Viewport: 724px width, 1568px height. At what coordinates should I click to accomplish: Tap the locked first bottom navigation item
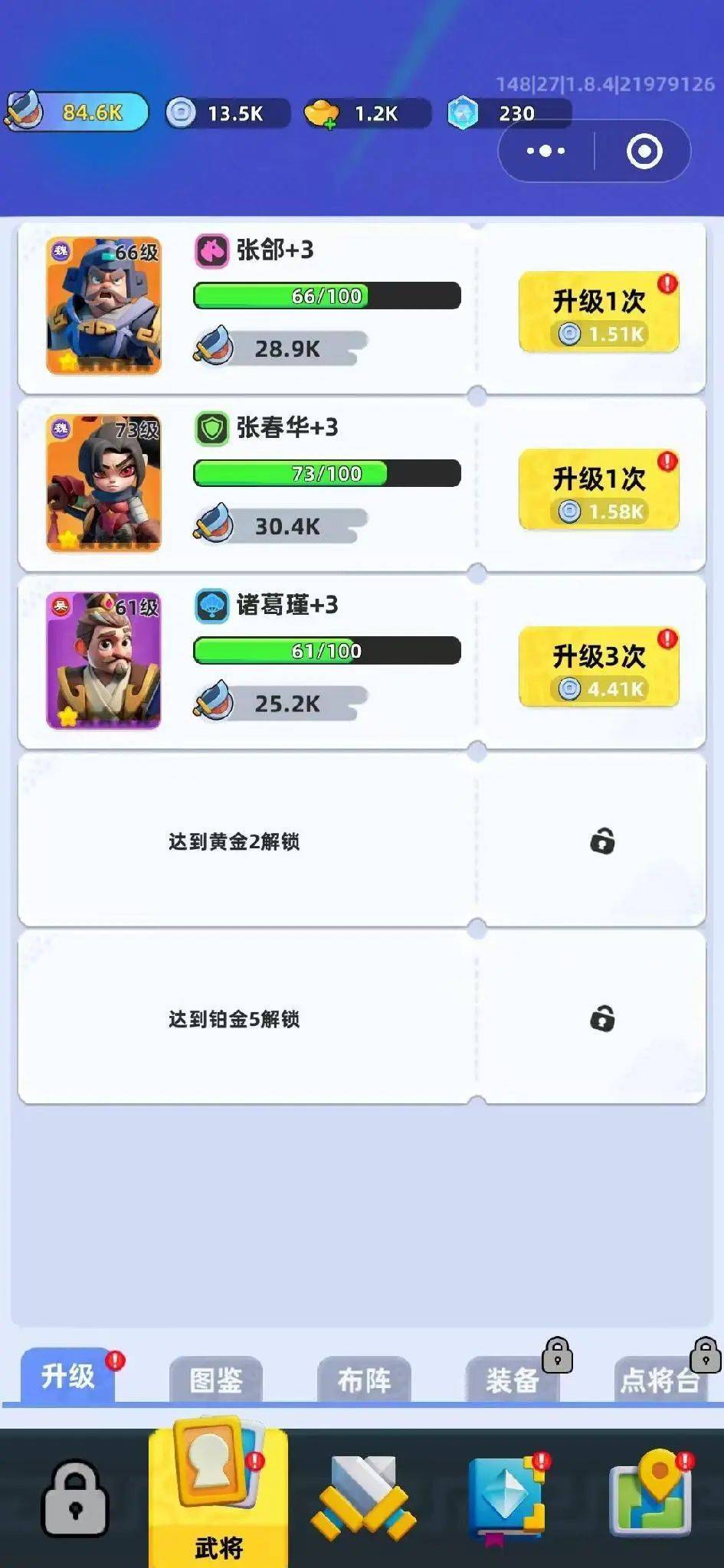click(x=74, y=1499)
